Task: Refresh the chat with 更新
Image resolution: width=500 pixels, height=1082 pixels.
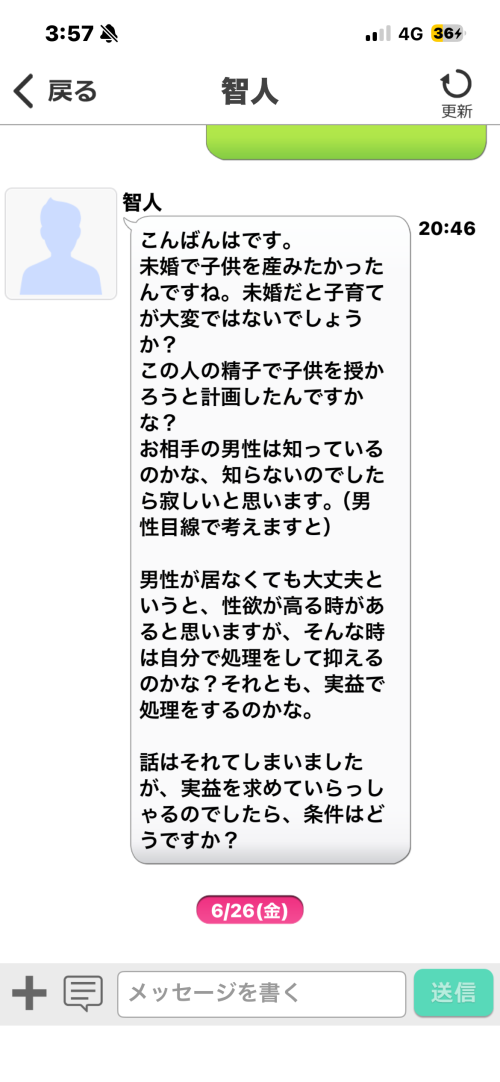Action: (457, 94)
